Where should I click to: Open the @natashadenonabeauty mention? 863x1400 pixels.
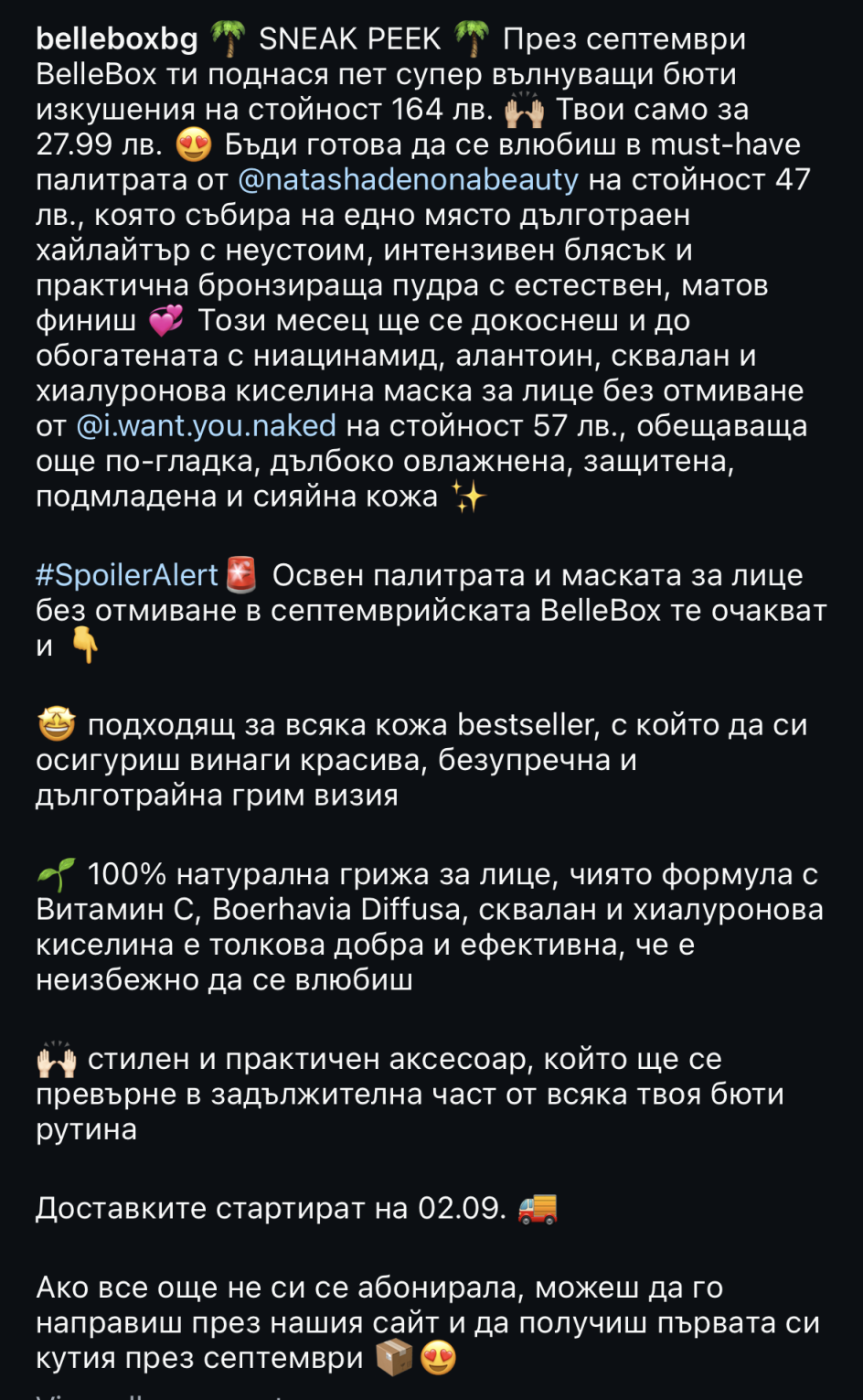click(x=408, y=179)
